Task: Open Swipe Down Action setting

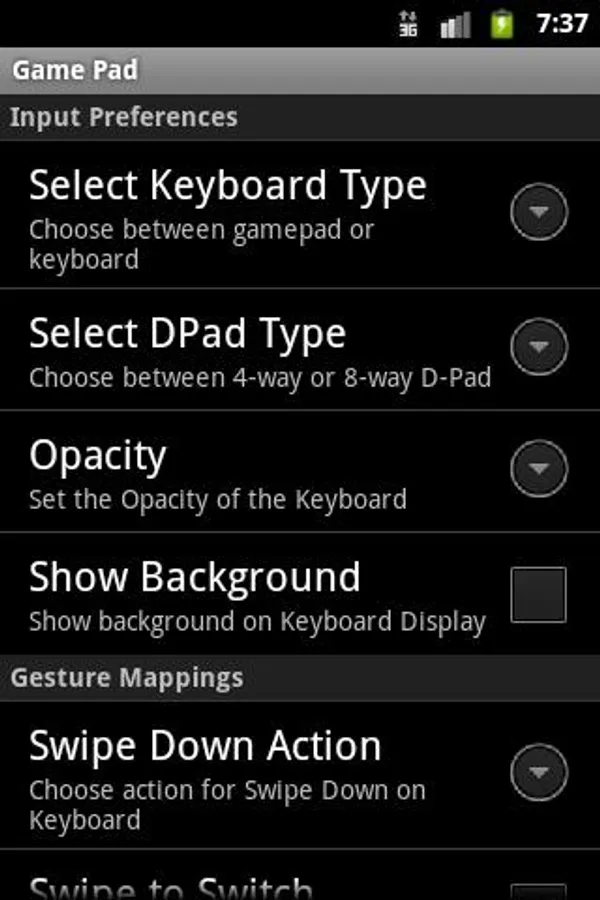Action: point(300,775)
